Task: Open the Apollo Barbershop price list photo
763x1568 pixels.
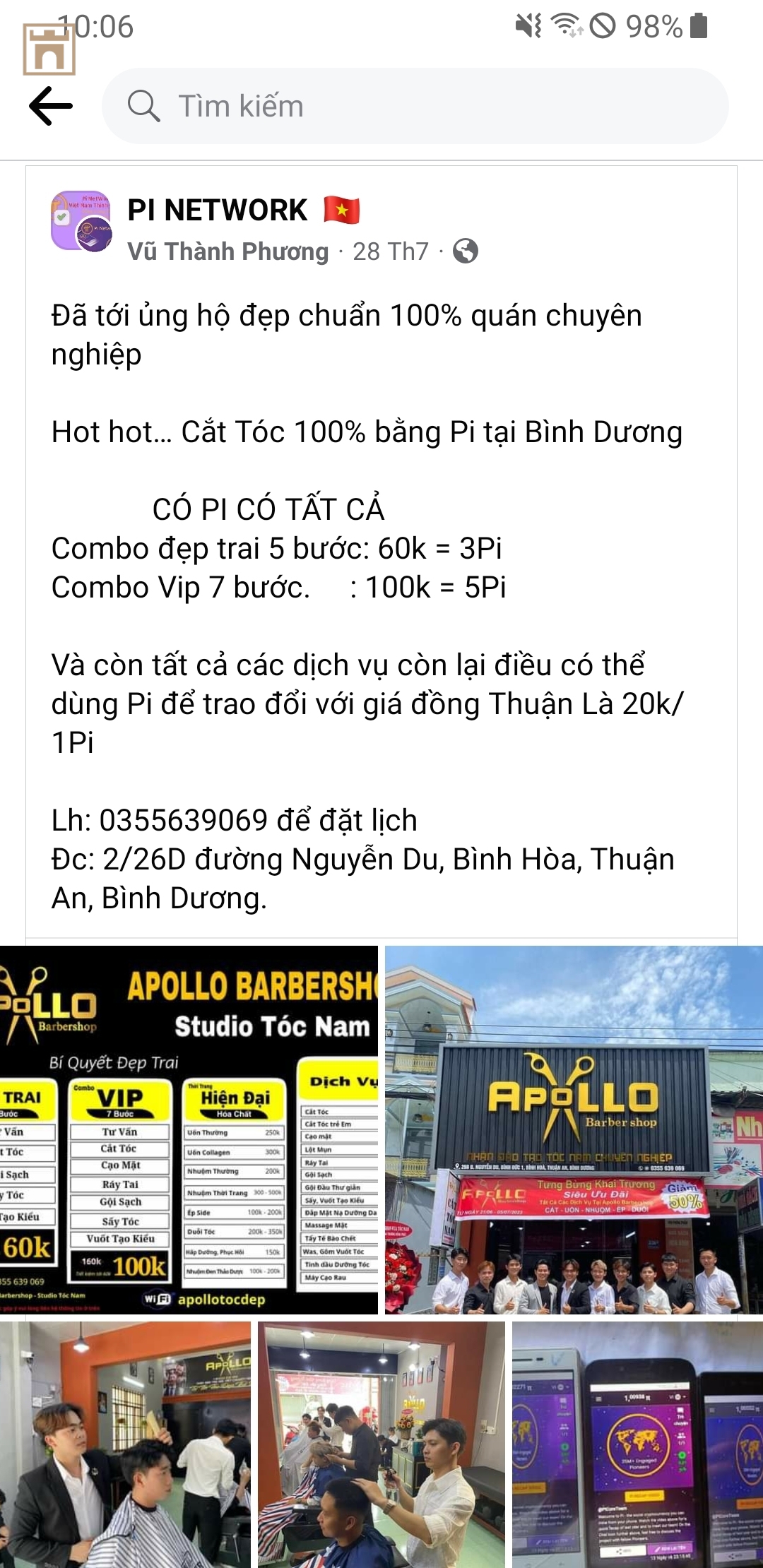Action: tap(189, 1130)
